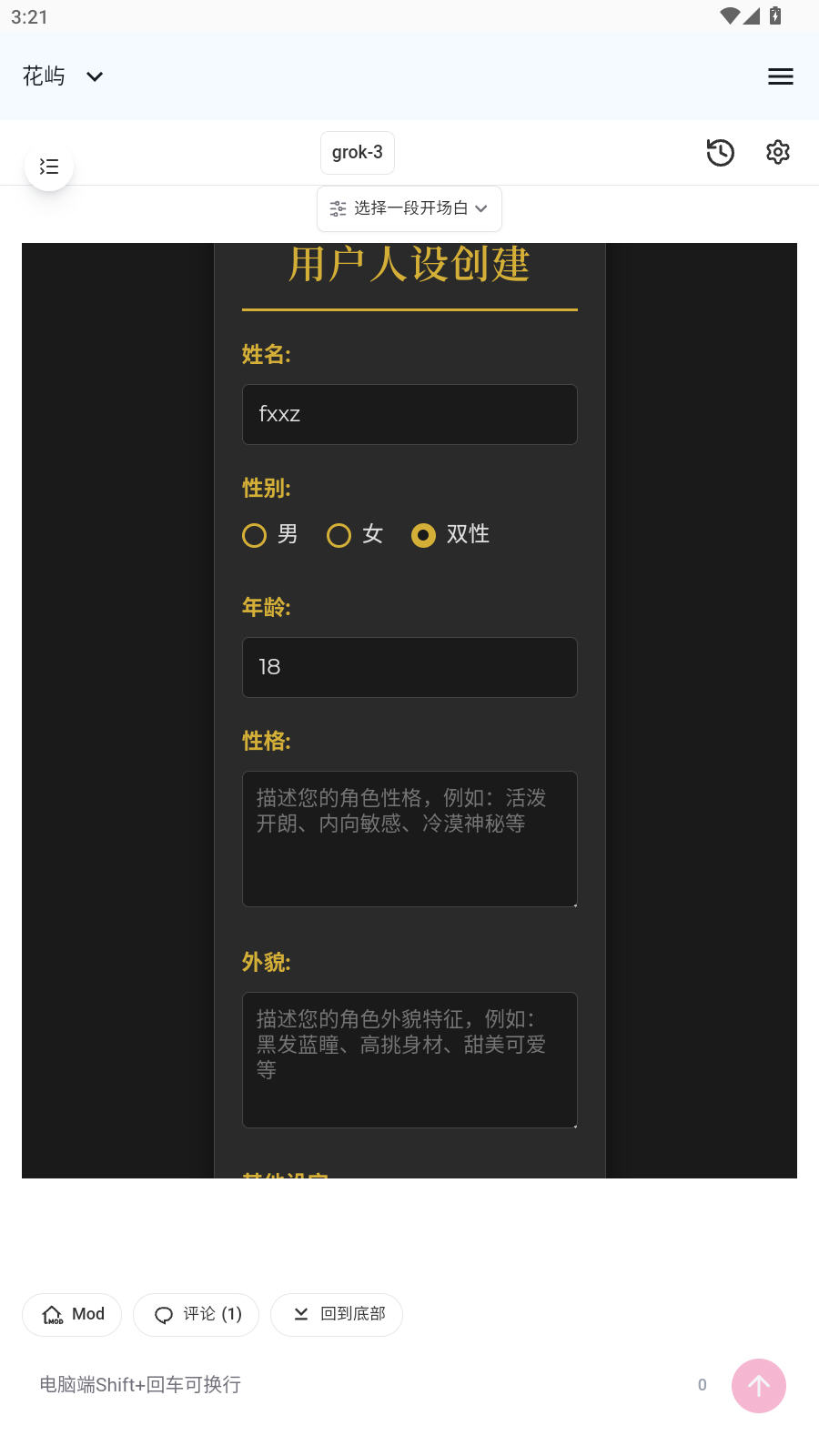Focus the 外貌 text area

coord(409,1059)
